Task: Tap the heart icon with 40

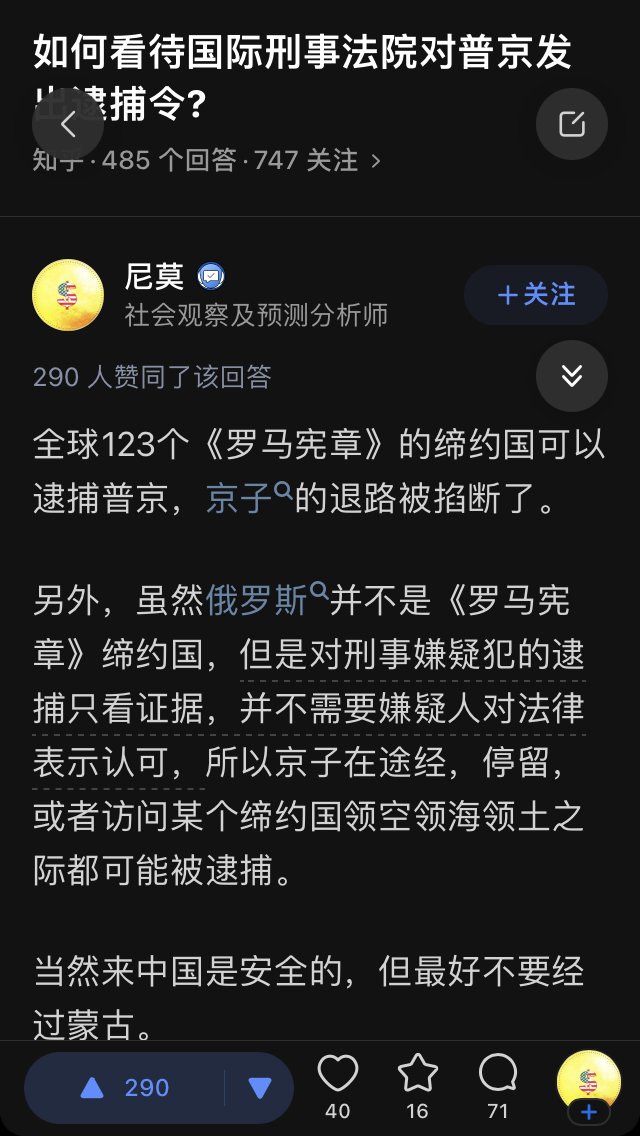Action: click(x=338, y=1085)
